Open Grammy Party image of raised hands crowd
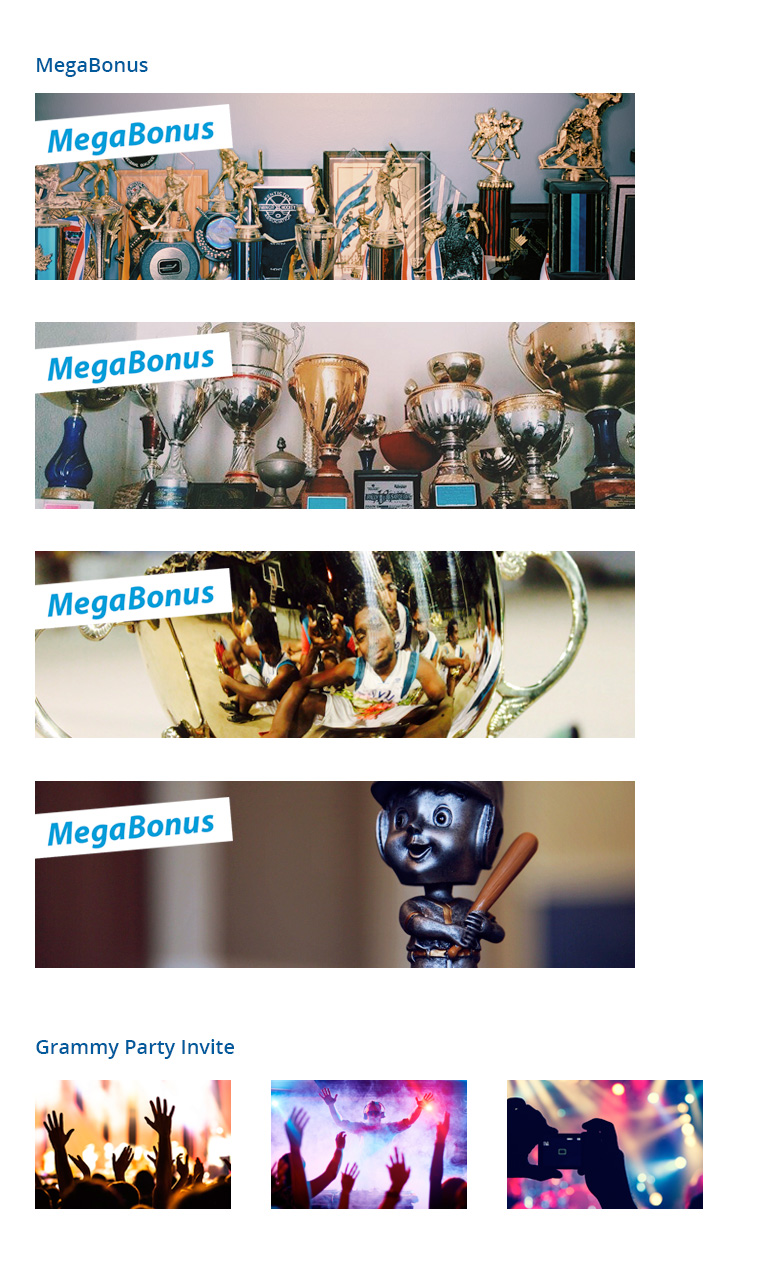Screen dimensions: 776x1276 pyautogui.click(x=133, y=1144)
